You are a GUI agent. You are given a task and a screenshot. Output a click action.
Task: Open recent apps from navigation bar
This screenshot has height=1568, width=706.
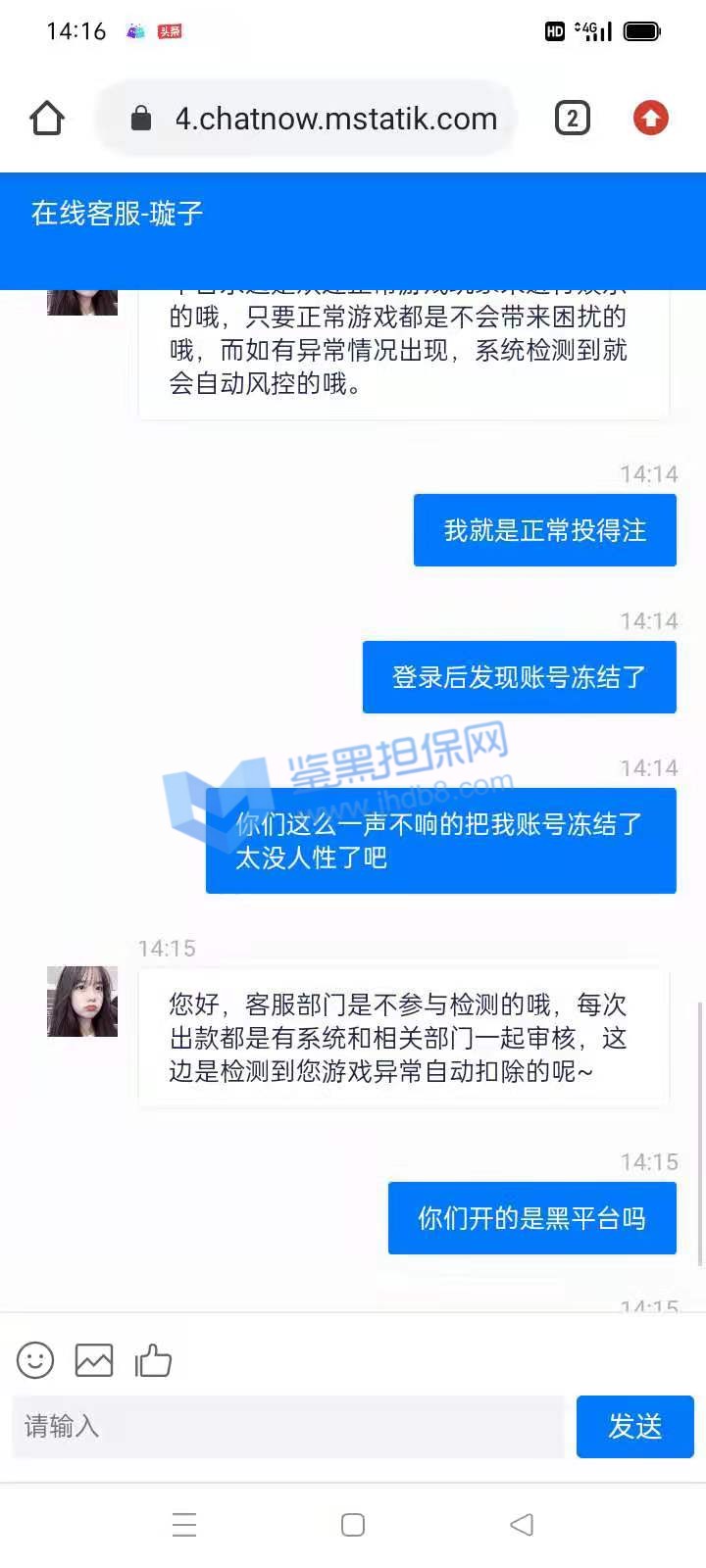(184, 1524)
